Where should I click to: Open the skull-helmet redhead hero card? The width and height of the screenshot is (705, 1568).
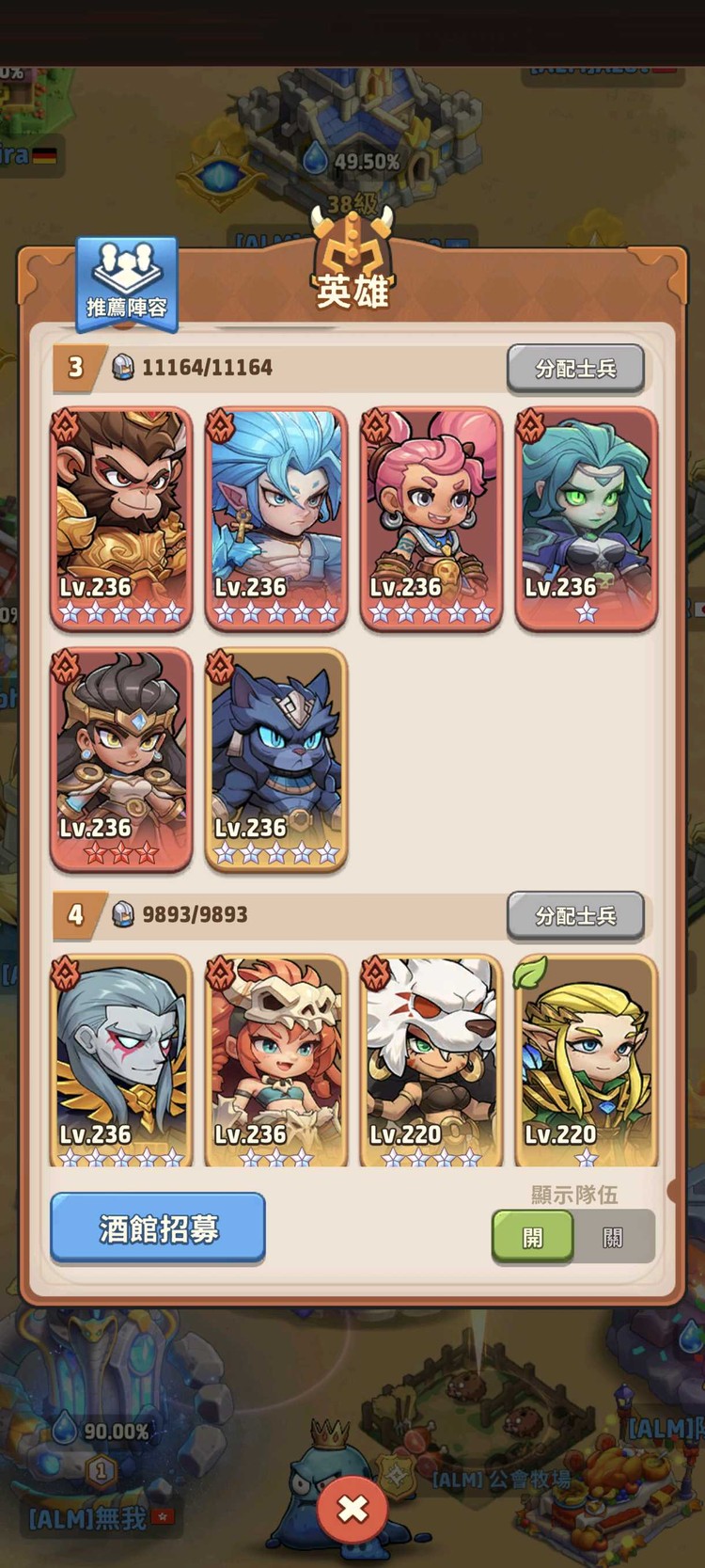point(276,1063)
